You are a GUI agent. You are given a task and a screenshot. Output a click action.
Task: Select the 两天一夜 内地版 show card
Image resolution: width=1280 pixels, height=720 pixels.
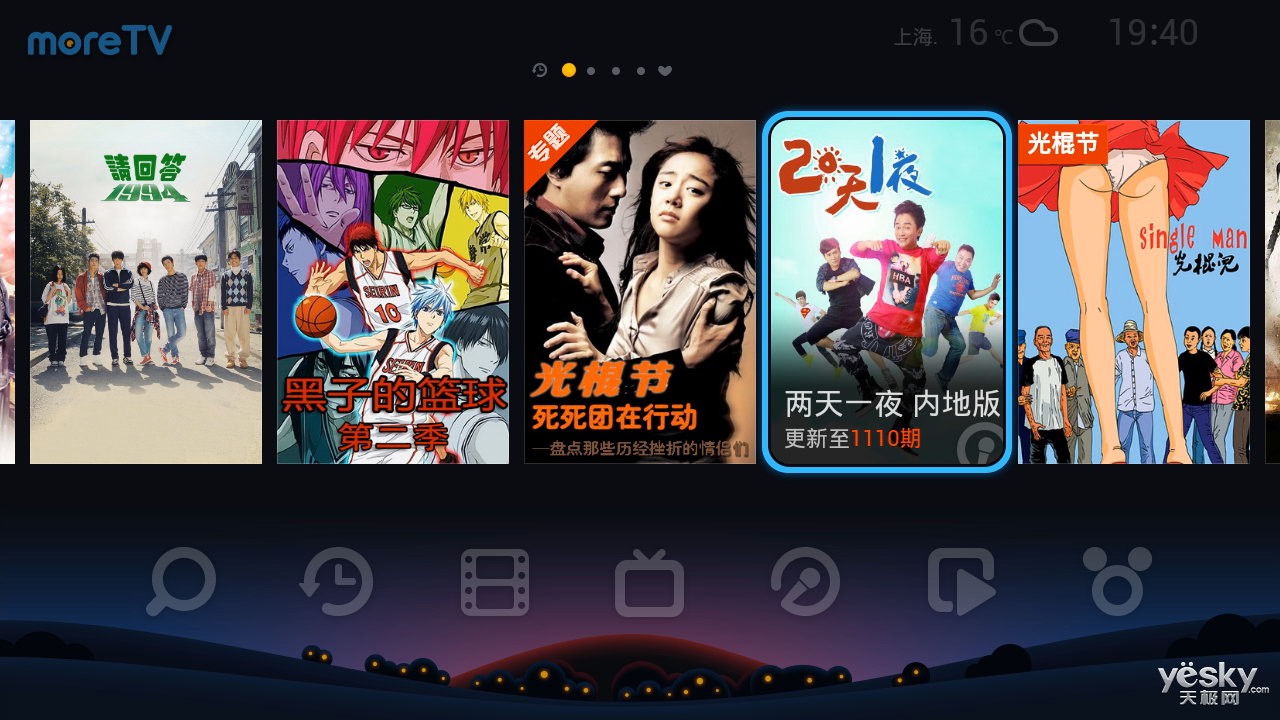click(x=886, y=292)
